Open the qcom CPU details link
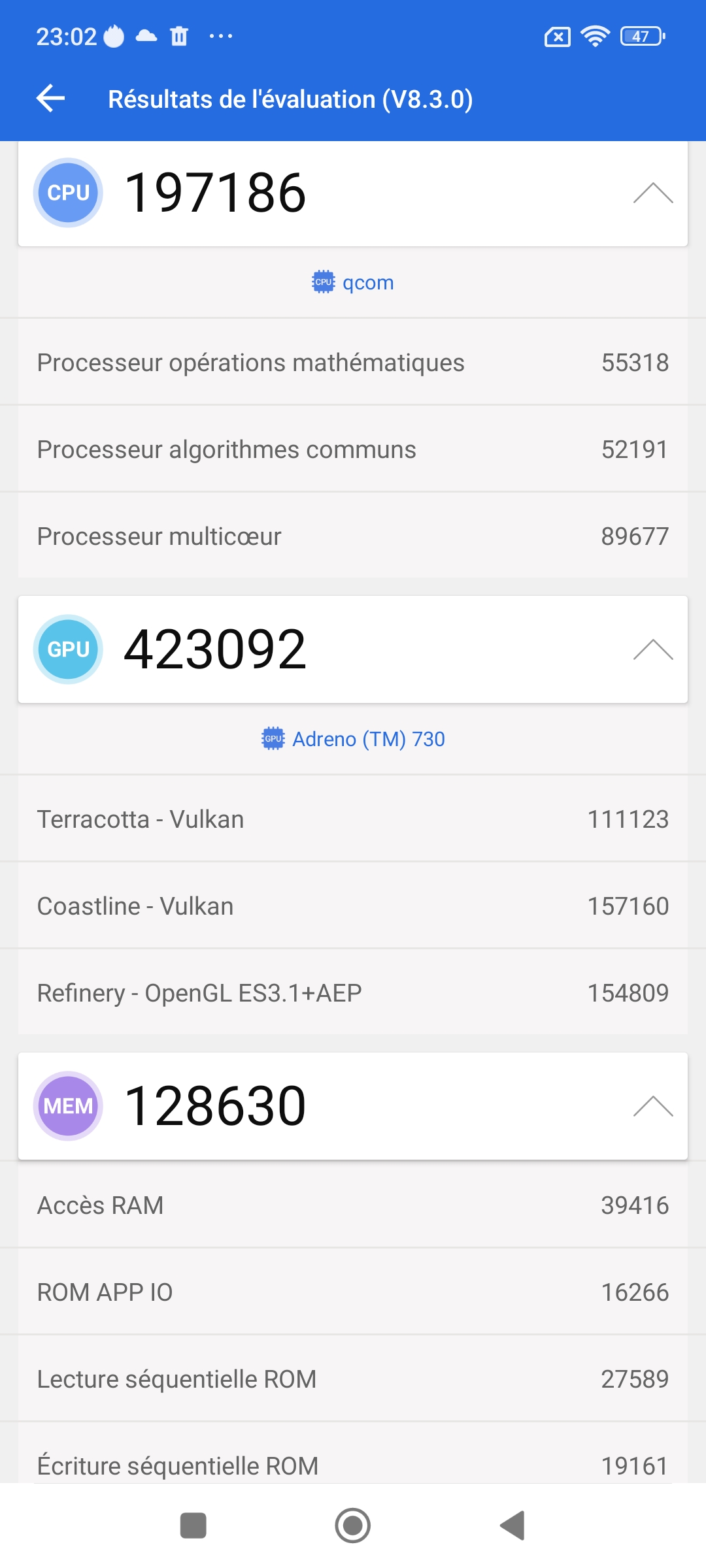The width and height of the screenshot is (706, 1568). tap(353, 283)
